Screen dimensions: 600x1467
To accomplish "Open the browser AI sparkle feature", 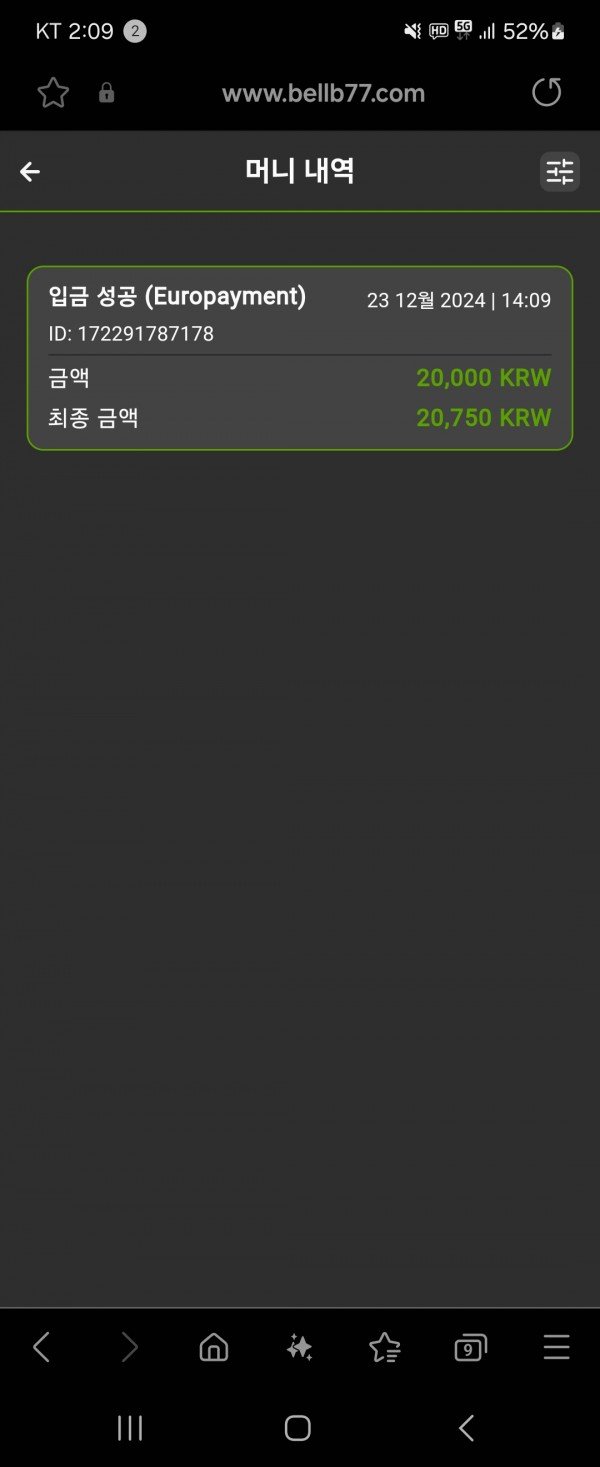I will pyautogui.click(x=299, y=1348).
